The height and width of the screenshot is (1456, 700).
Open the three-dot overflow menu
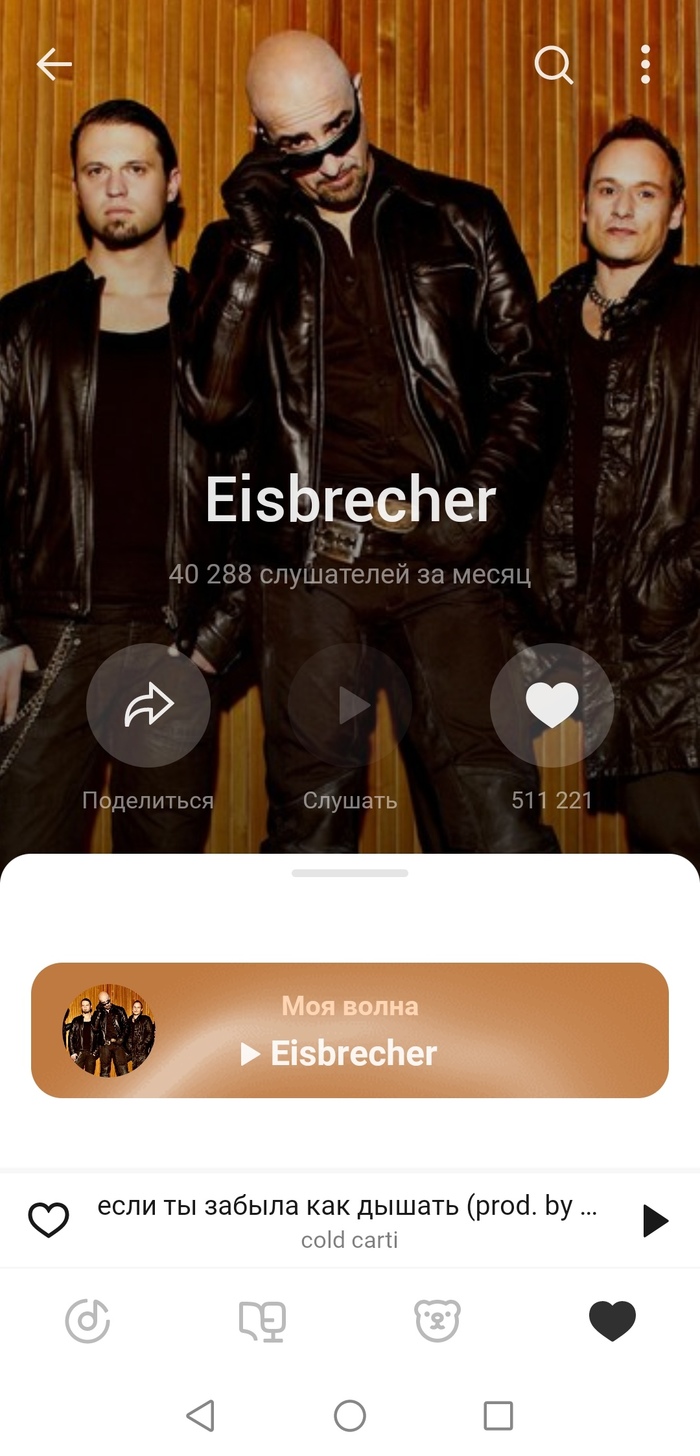click(645, 65)
